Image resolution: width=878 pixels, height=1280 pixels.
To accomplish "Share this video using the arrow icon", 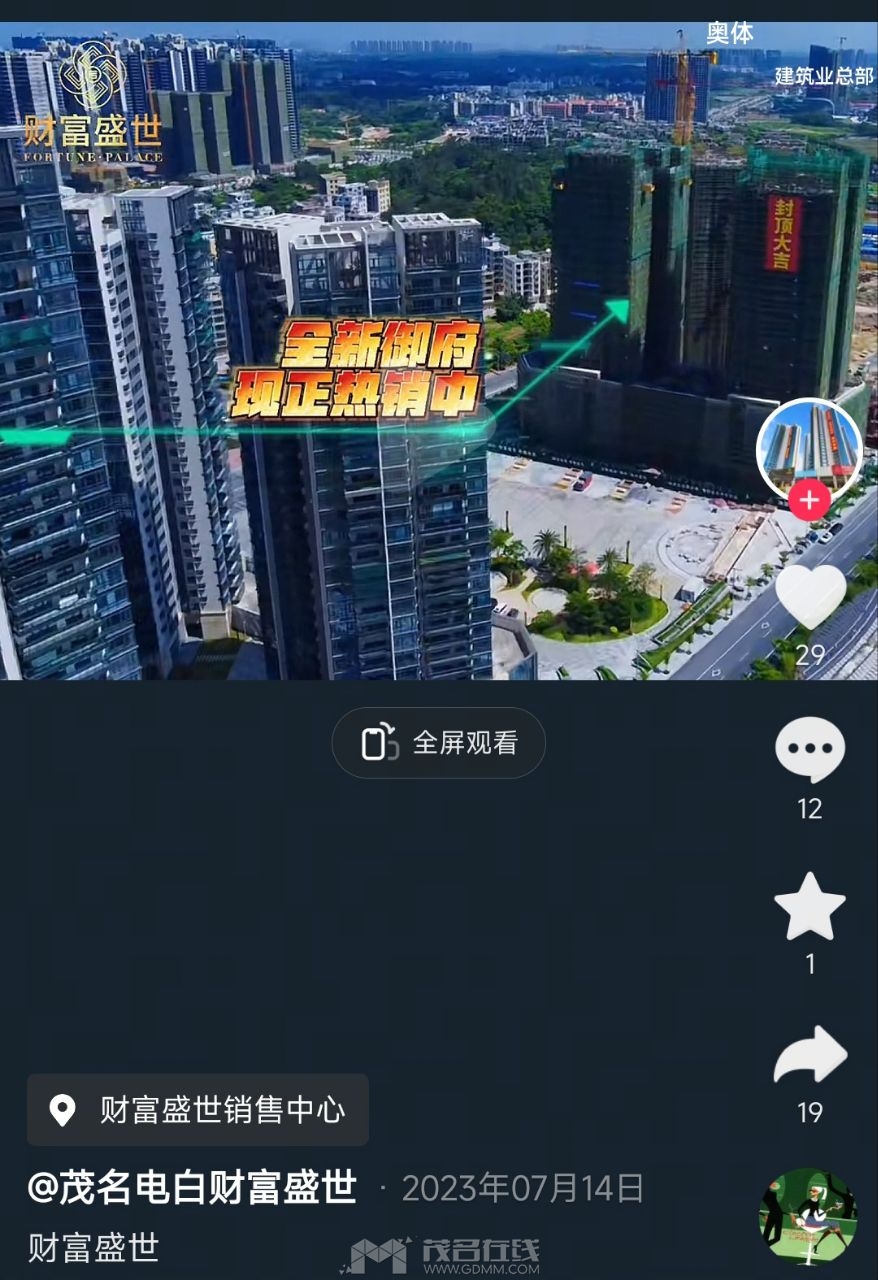I will tap(810, 1056).
